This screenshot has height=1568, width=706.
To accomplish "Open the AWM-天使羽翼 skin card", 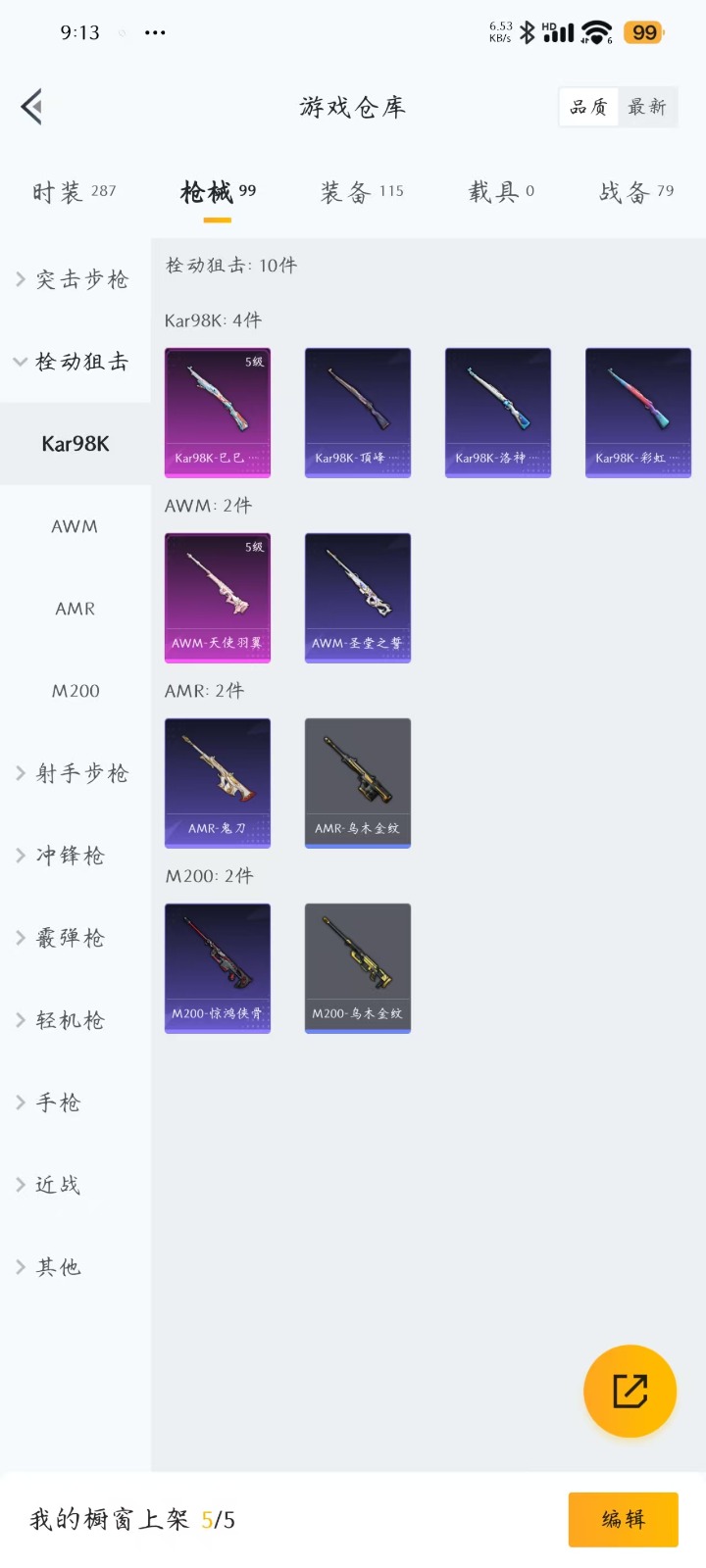I will 218,598.
